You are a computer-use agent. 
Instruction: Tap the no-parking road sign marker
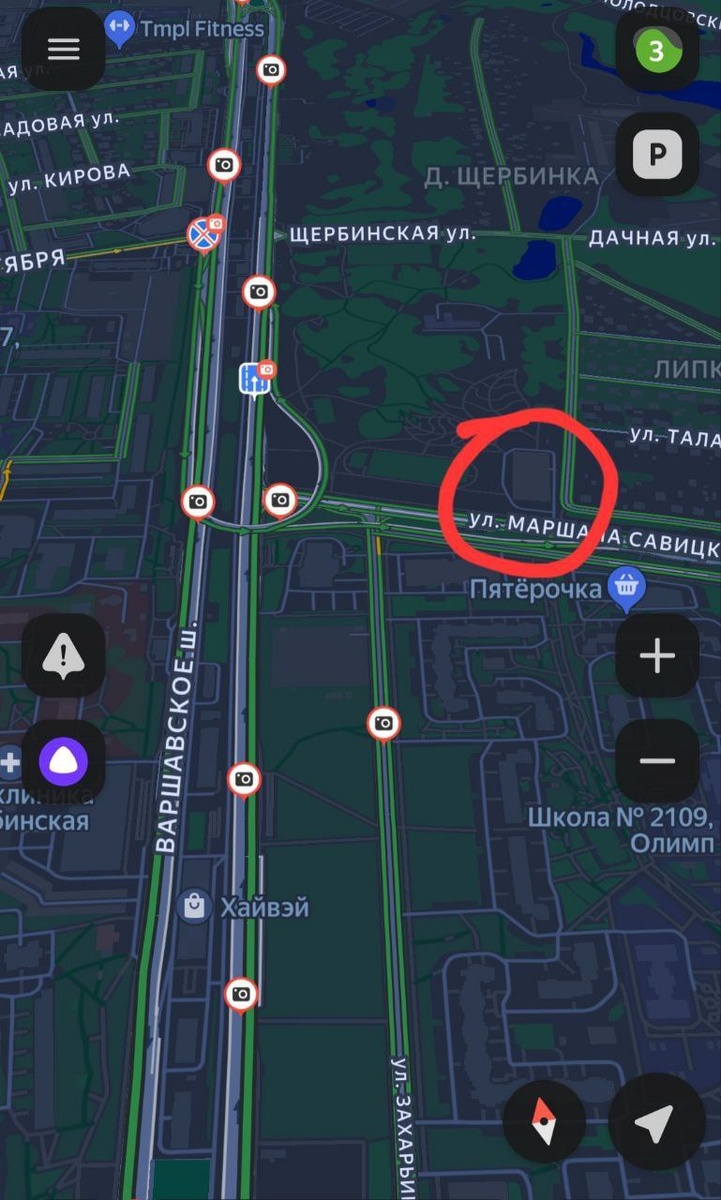[203, 234]
